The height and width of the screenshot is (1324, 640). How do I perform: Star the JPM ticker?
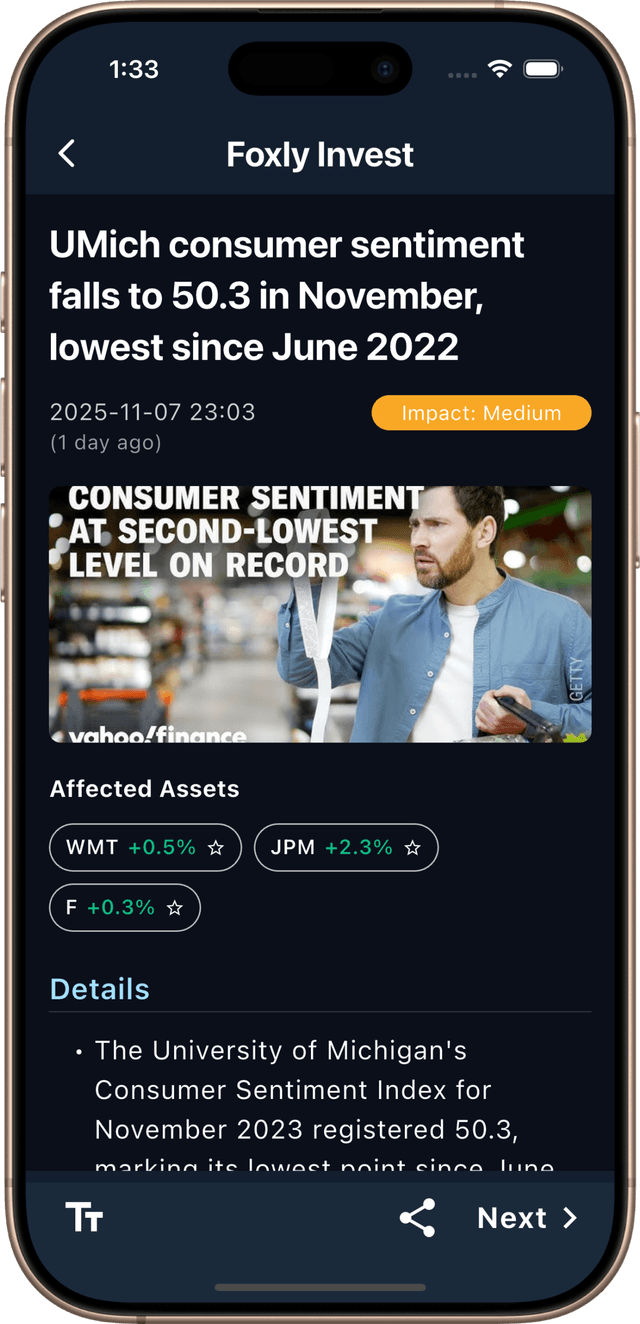coord(413,849)
